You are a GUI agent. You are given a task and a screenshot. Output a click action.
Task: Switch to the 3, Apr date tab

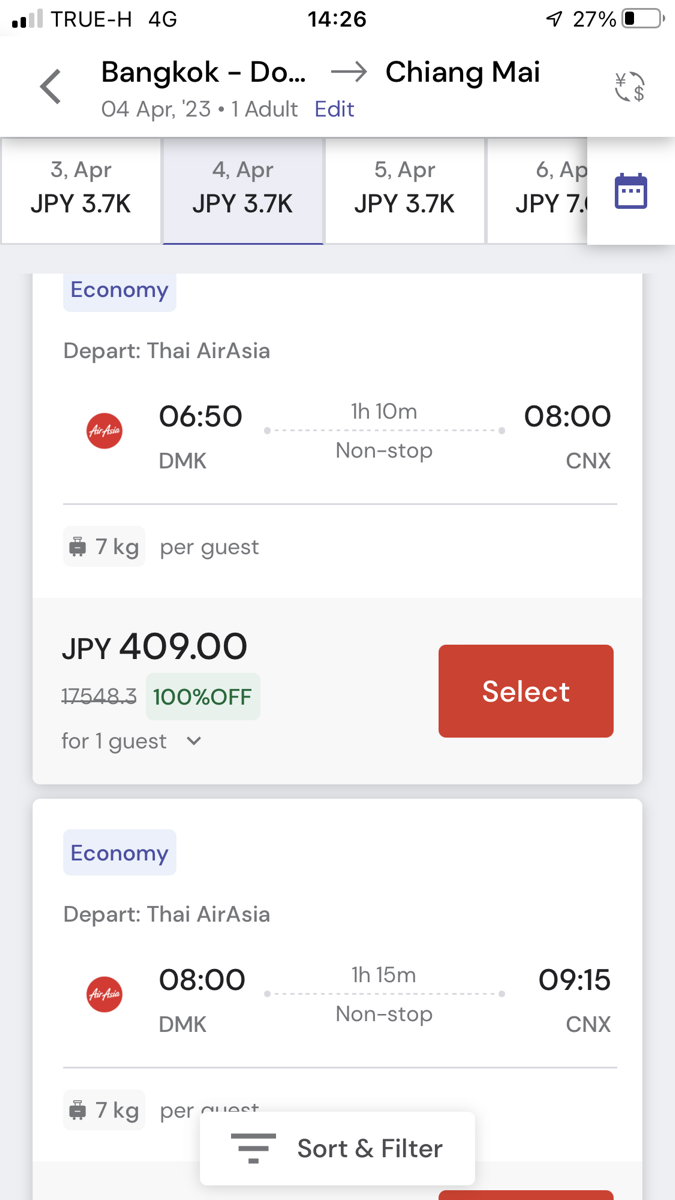[x=81, y=190]
